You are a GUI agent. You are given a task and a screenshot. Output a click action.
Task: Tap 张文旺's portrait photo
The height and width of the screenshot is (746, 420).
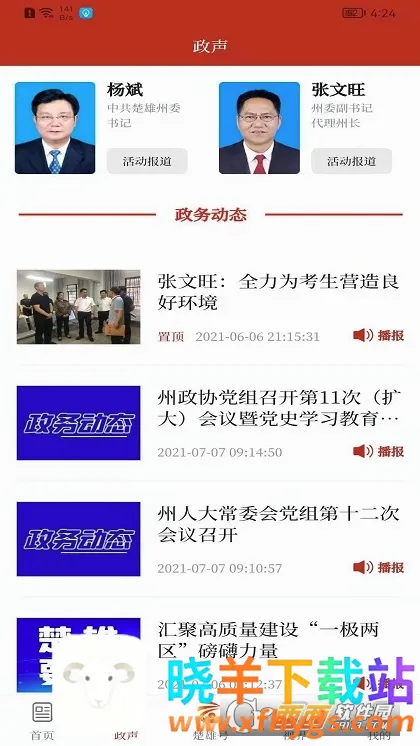(x=259, y=128)
